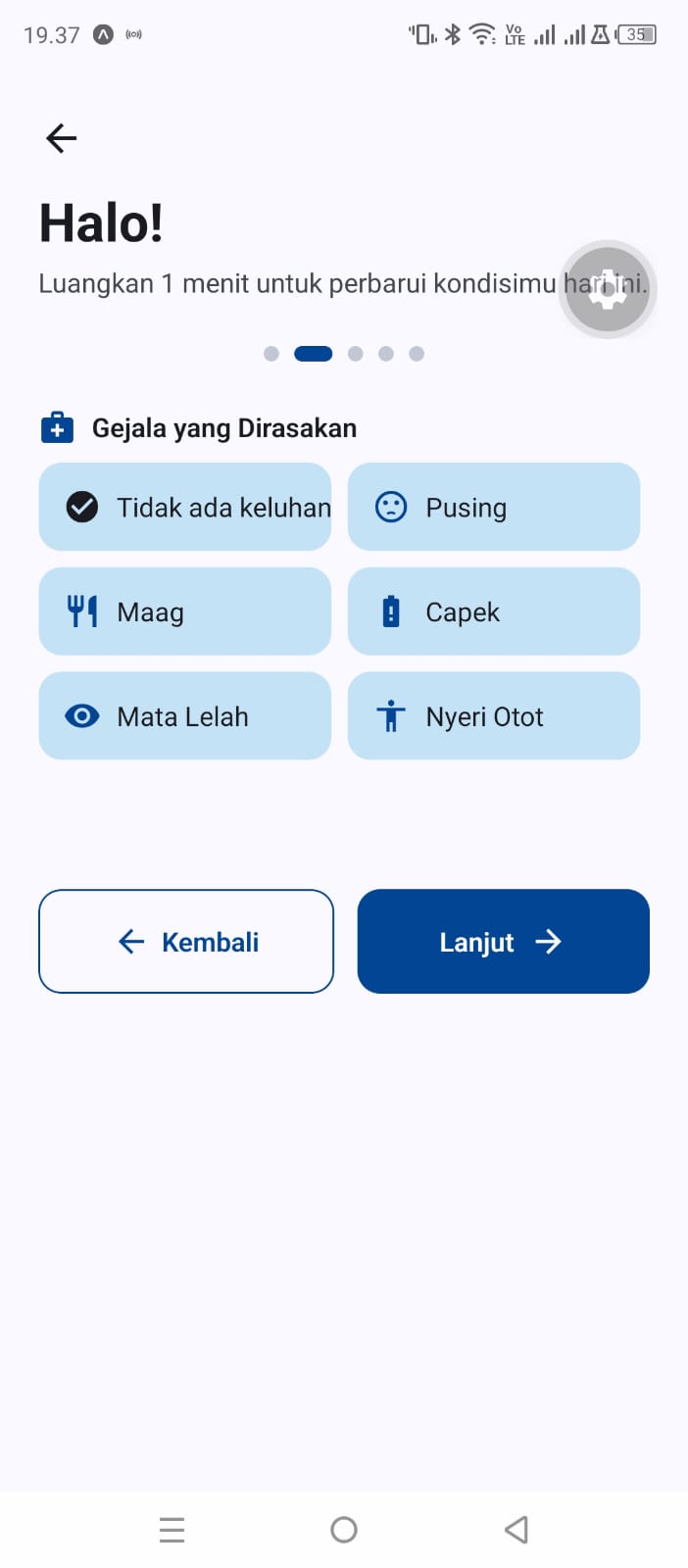688x1568 pixels.
Task: Select the Tidak ada keluhan chip
Action: pyautogui.click(x=185, y=507)
